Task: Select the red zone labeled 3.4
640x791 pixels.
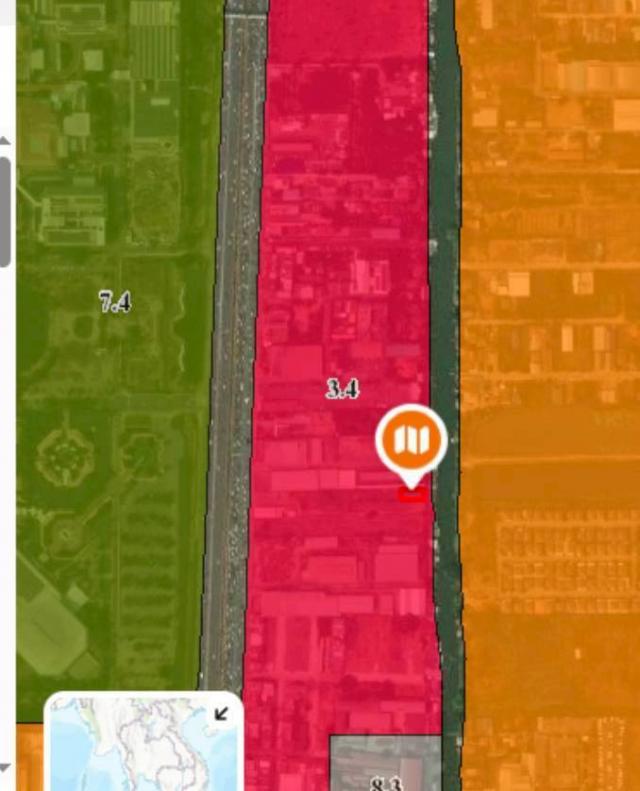Action: click(343, 389)
